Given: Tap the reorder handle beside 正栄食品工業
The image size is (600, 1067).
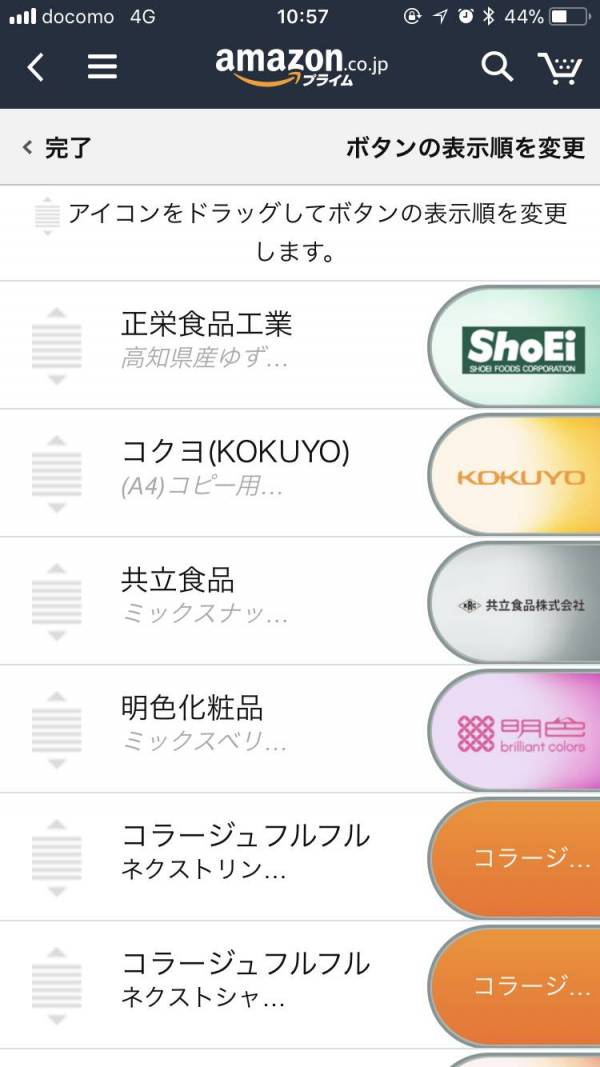Looking at the screenshot, I should click(57, 346).
